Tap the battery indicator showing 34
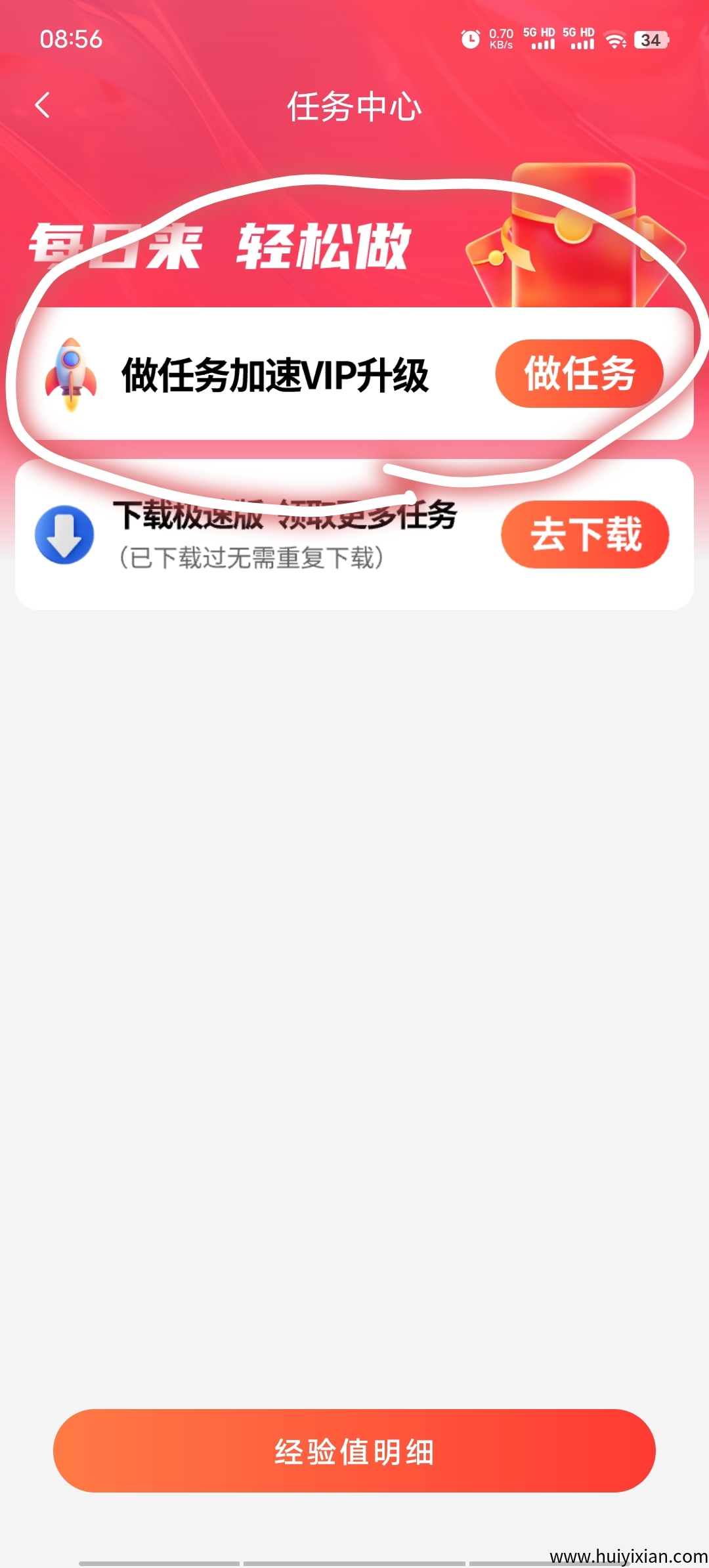Screen dimensions: 709x1568 pyautogui.click(x=652, y=39)
